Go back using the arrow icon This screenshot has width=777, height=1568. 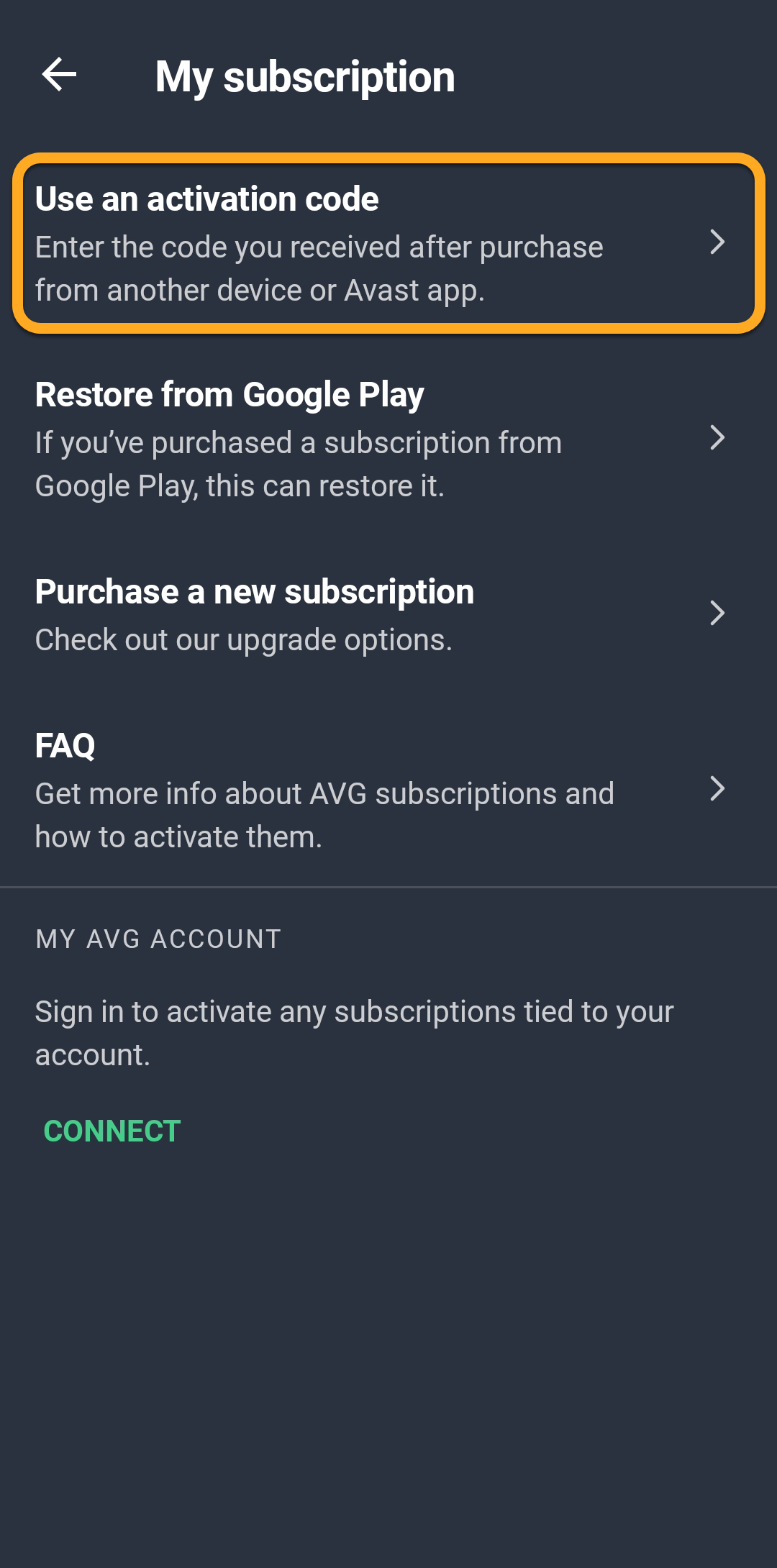[x=59, y=75]
